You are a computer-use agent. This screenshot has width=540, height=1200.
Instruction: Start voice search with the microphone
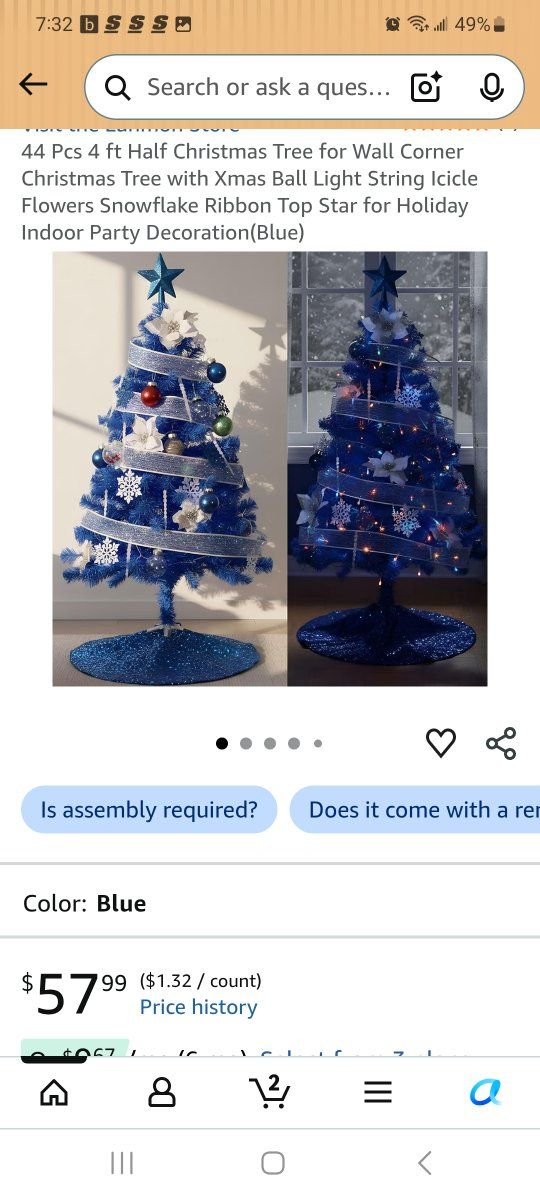491,88
